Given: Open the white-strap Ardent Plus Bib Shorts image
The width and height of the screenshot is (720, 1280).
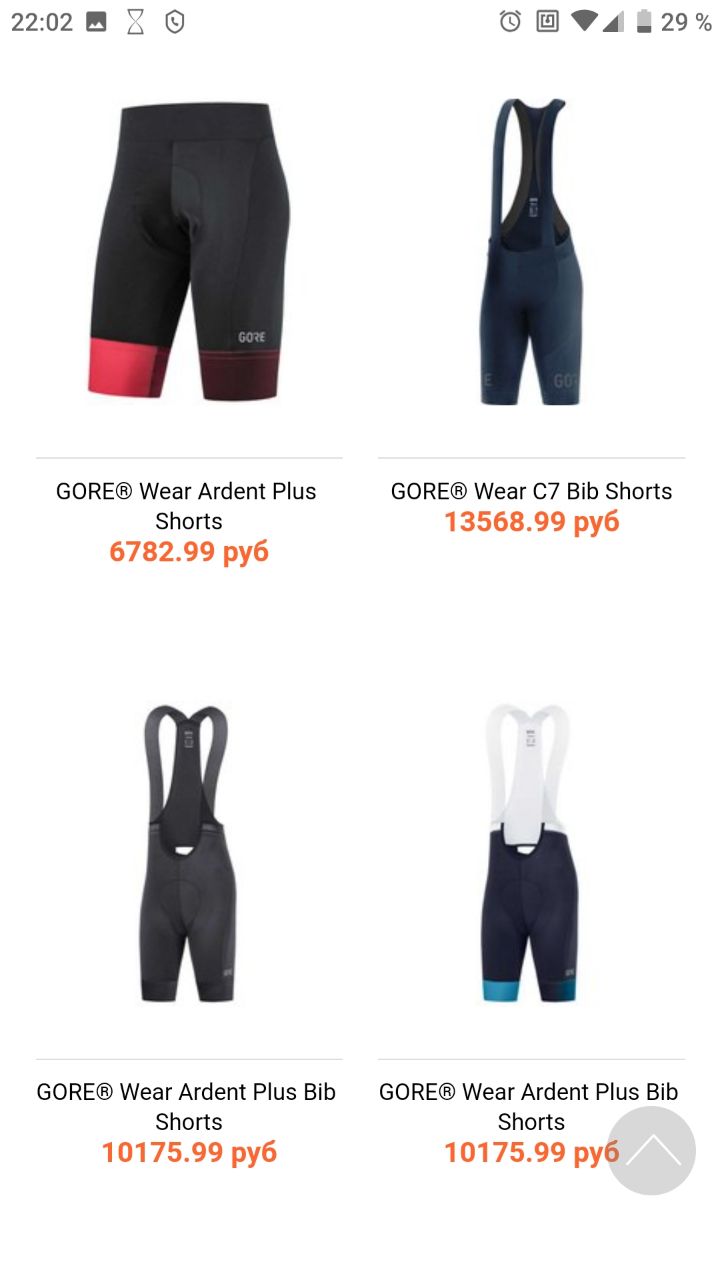Looking at the screenshot, I should [531, 853].
